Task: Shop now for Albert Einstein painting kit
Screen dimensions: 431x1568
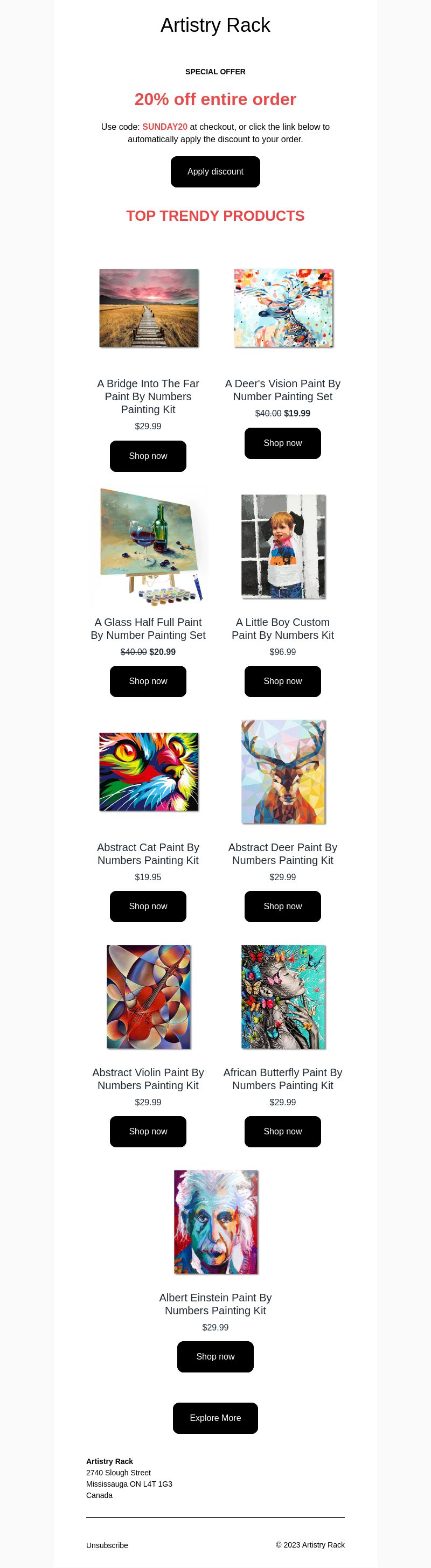Action: 215,1357
